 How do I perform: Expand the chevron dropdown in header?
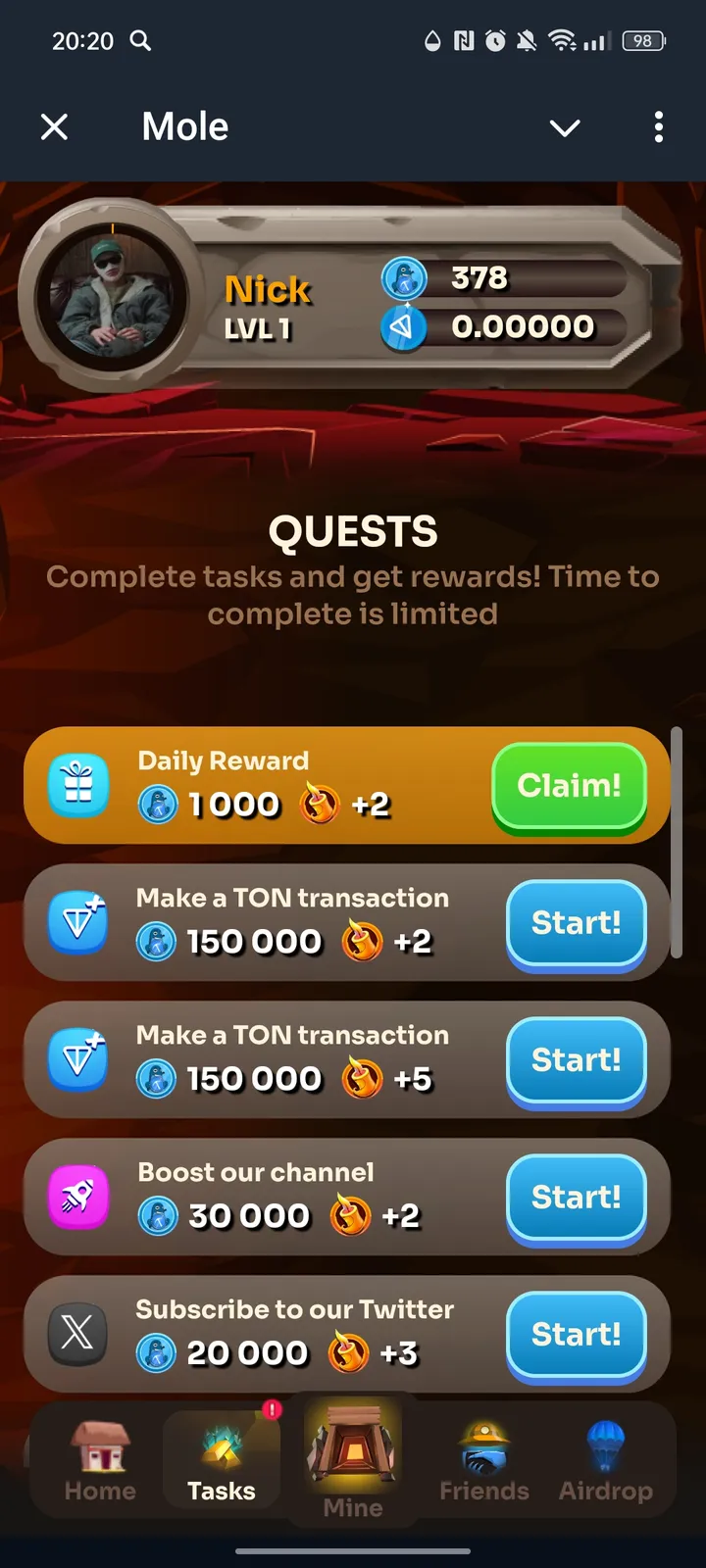565,127
